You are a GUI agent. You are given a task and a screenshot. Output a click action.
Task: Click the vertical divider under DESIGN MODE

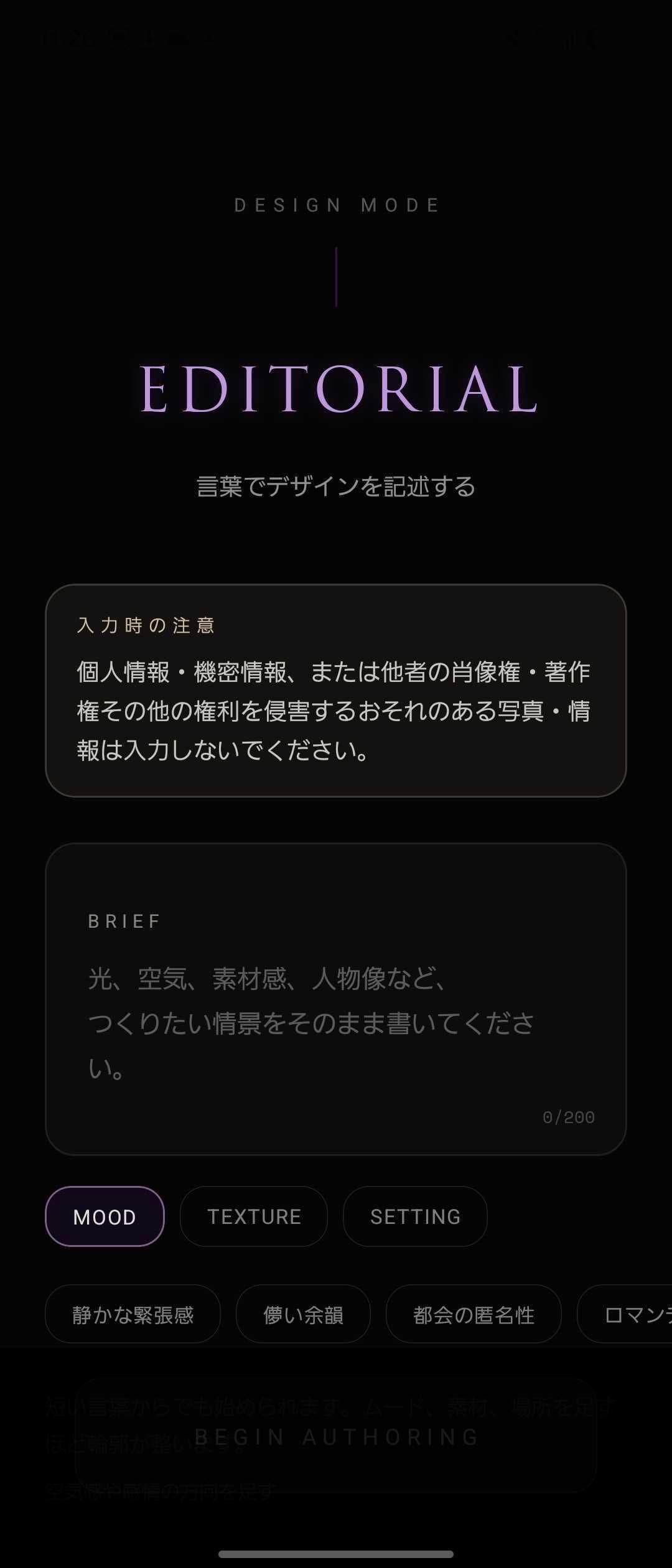point(336,277)
